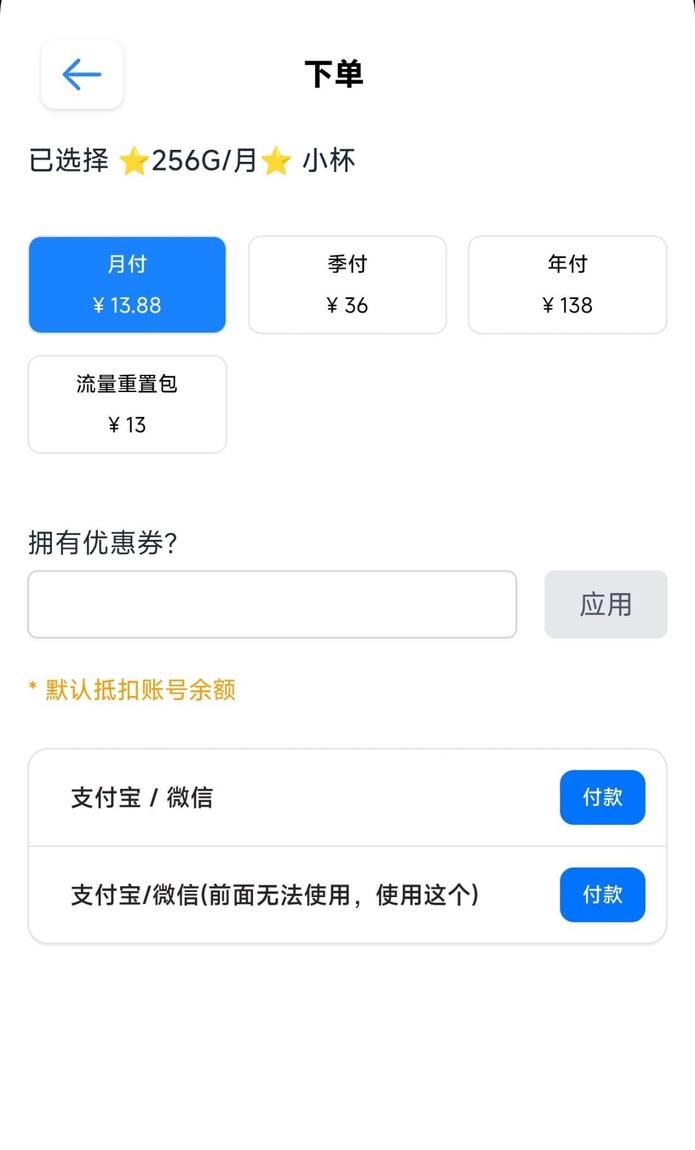Select the 月付 ¥13.88 plan
695x1150 pixels.
pyautogui.click(x=127, y=285)
